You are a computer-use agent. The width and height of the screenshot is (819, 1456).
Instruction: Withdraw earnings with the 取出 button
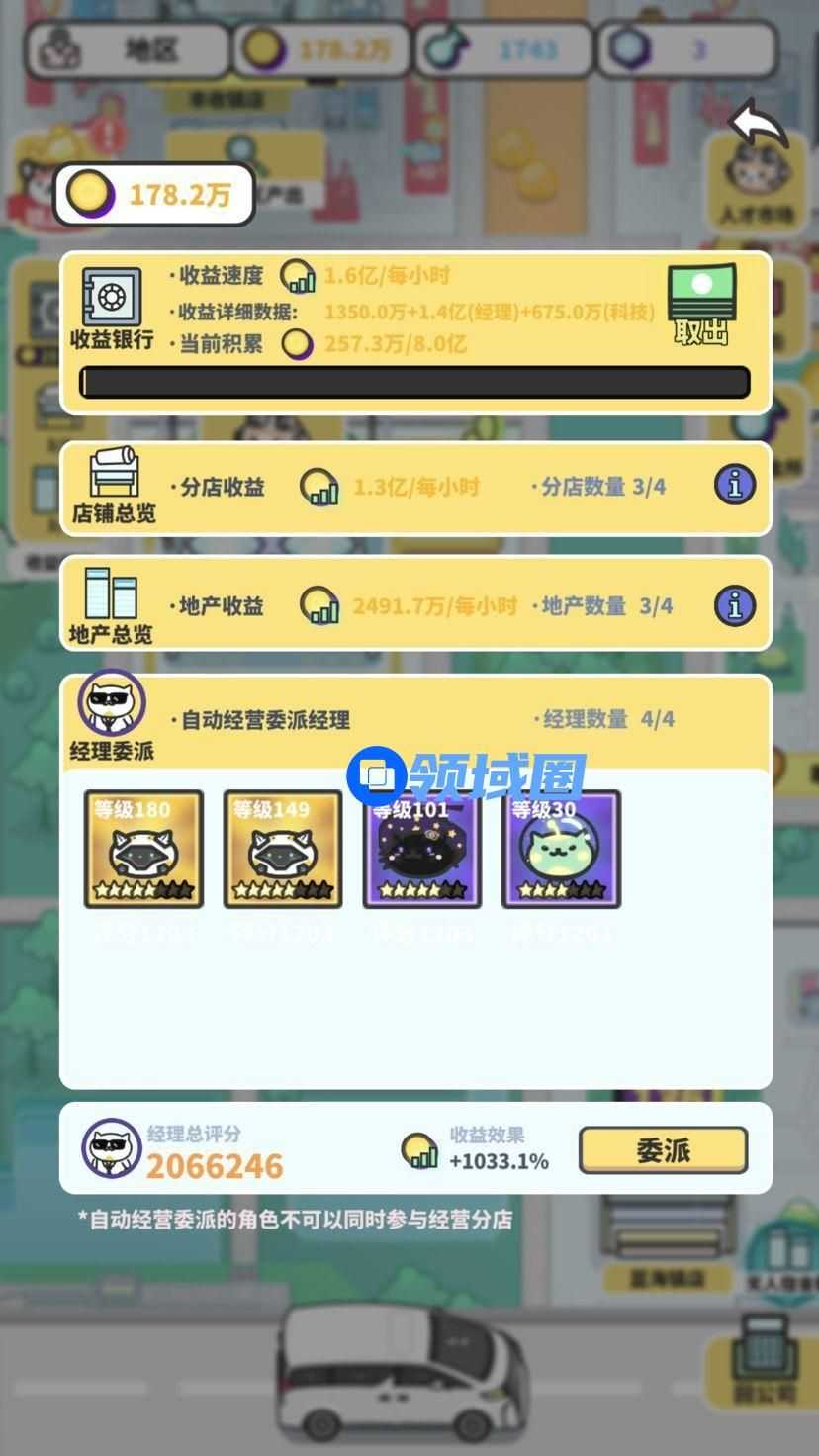(x=701, y=306)
